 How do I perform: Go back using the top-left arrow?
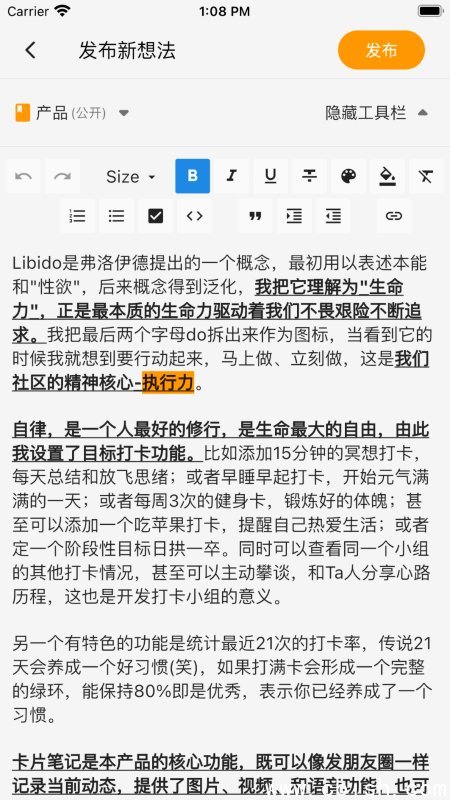pyautogui.click(x=31, y=50)
